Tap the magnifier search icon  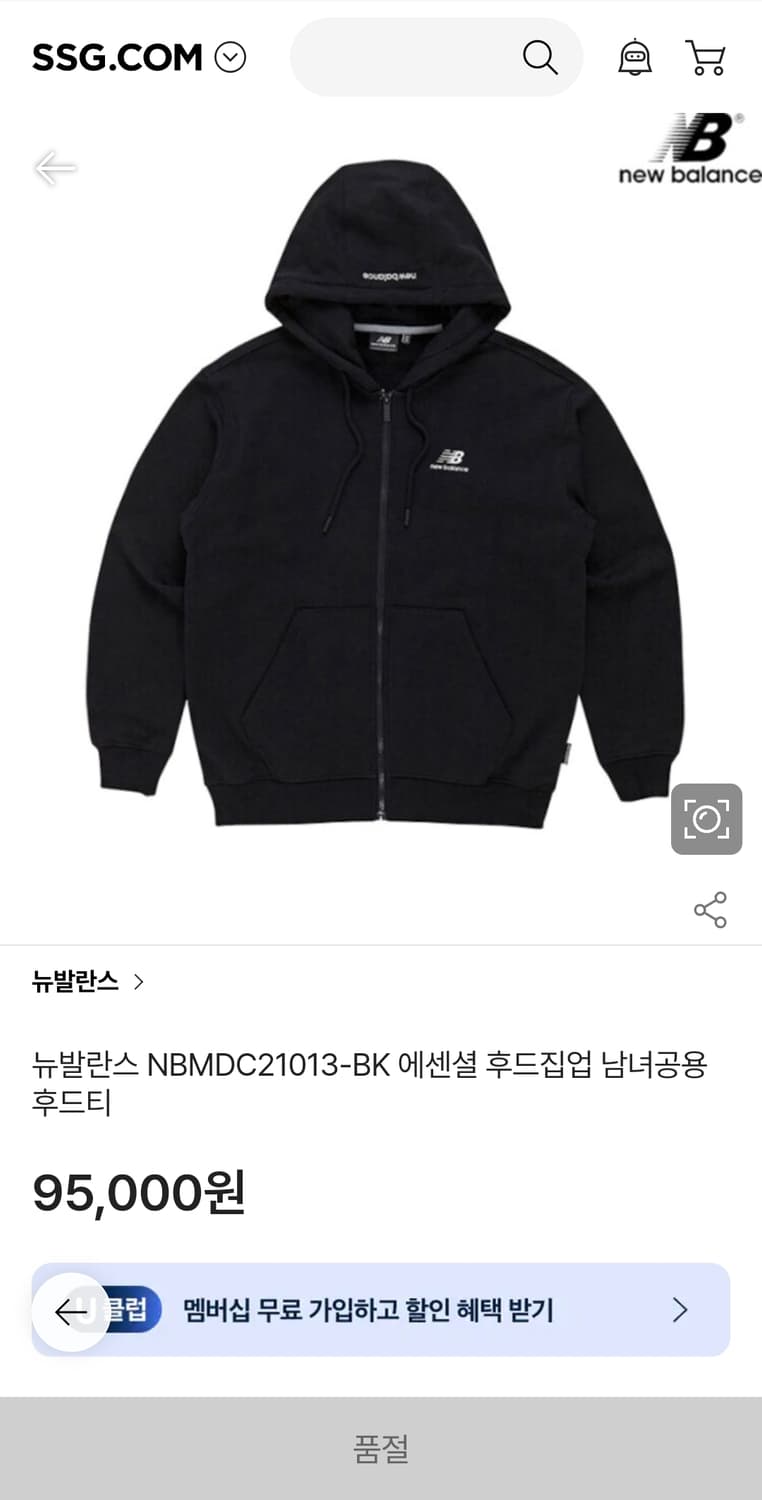540,57
